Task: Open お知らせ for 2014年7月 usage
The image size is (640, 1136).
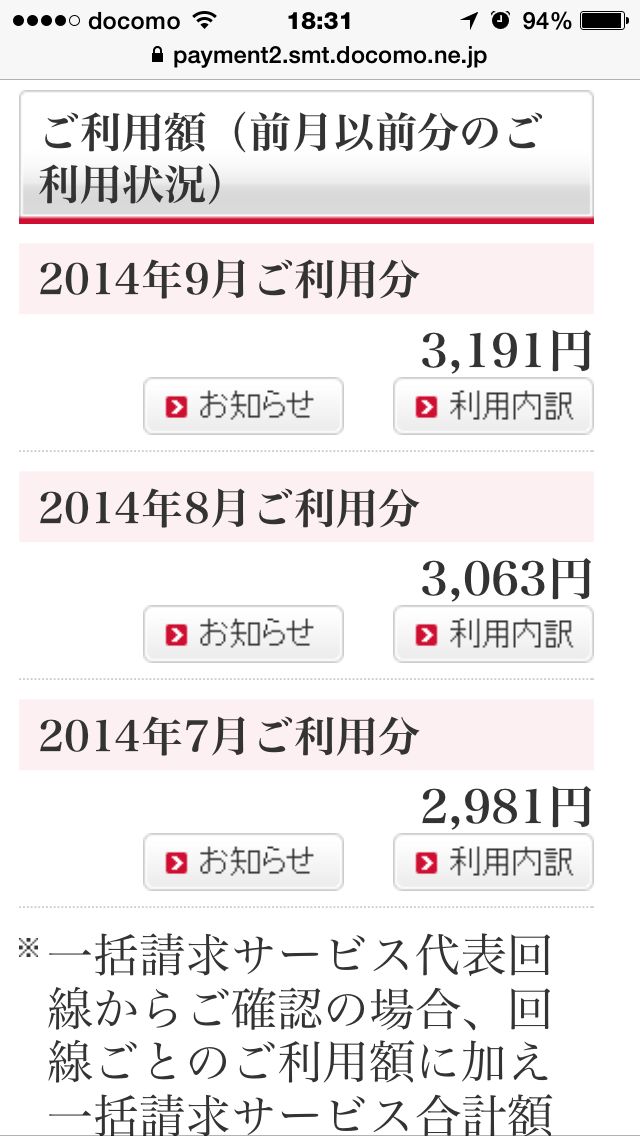Action: [x=243, y=862]
